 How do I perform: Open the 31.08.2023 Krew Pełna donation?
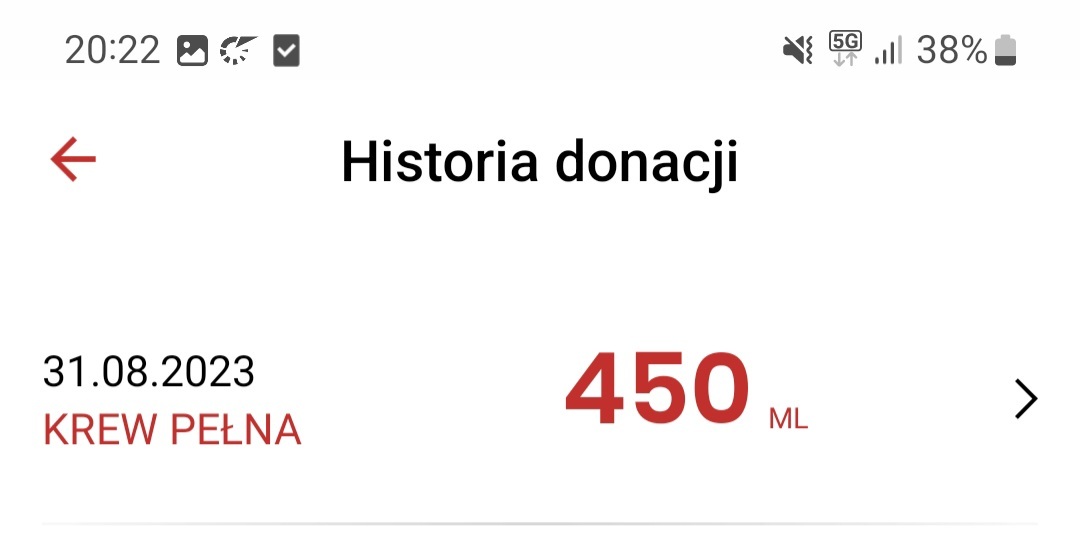540,400
